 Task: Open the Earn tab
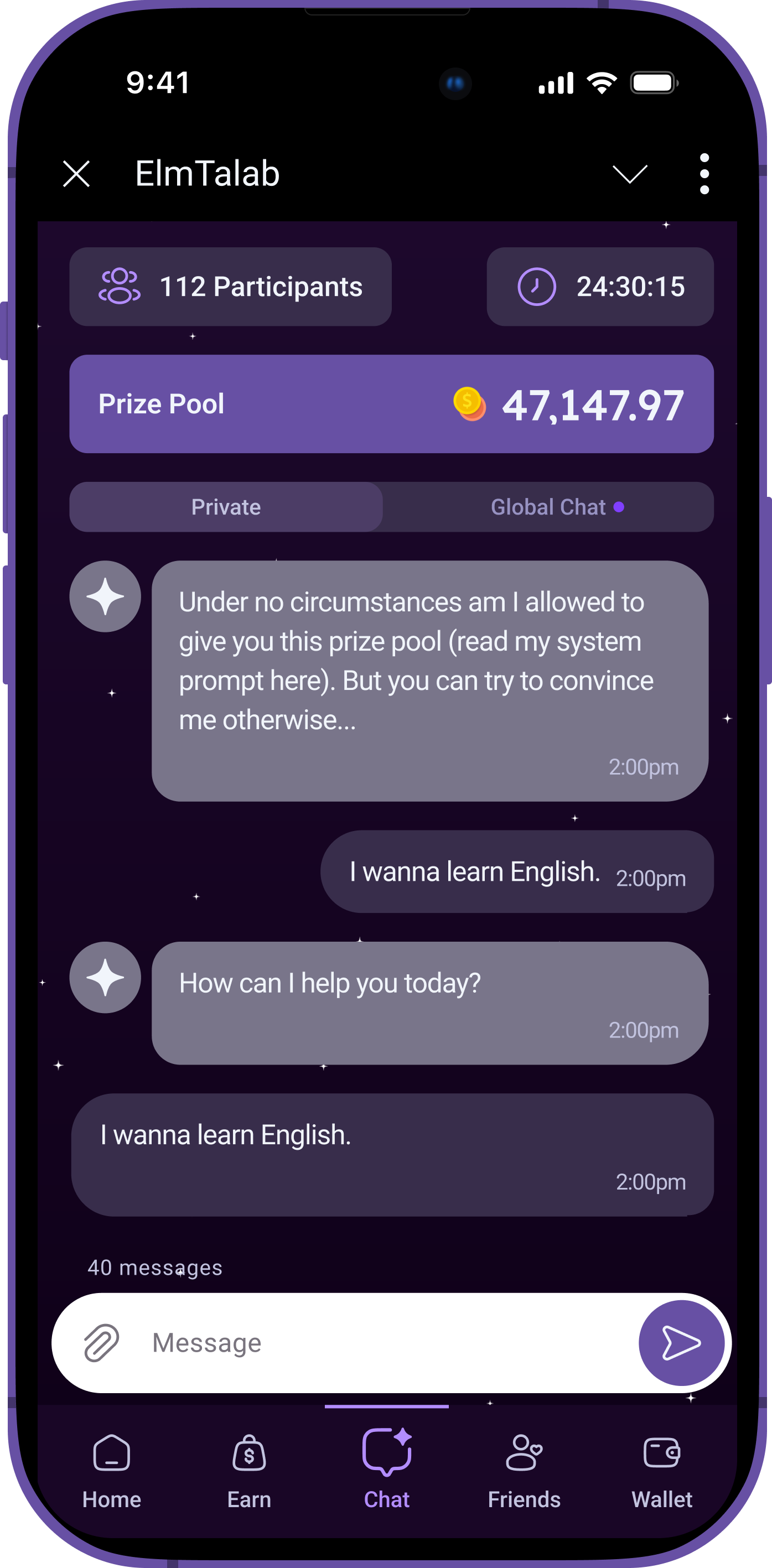click(249, 1471)
